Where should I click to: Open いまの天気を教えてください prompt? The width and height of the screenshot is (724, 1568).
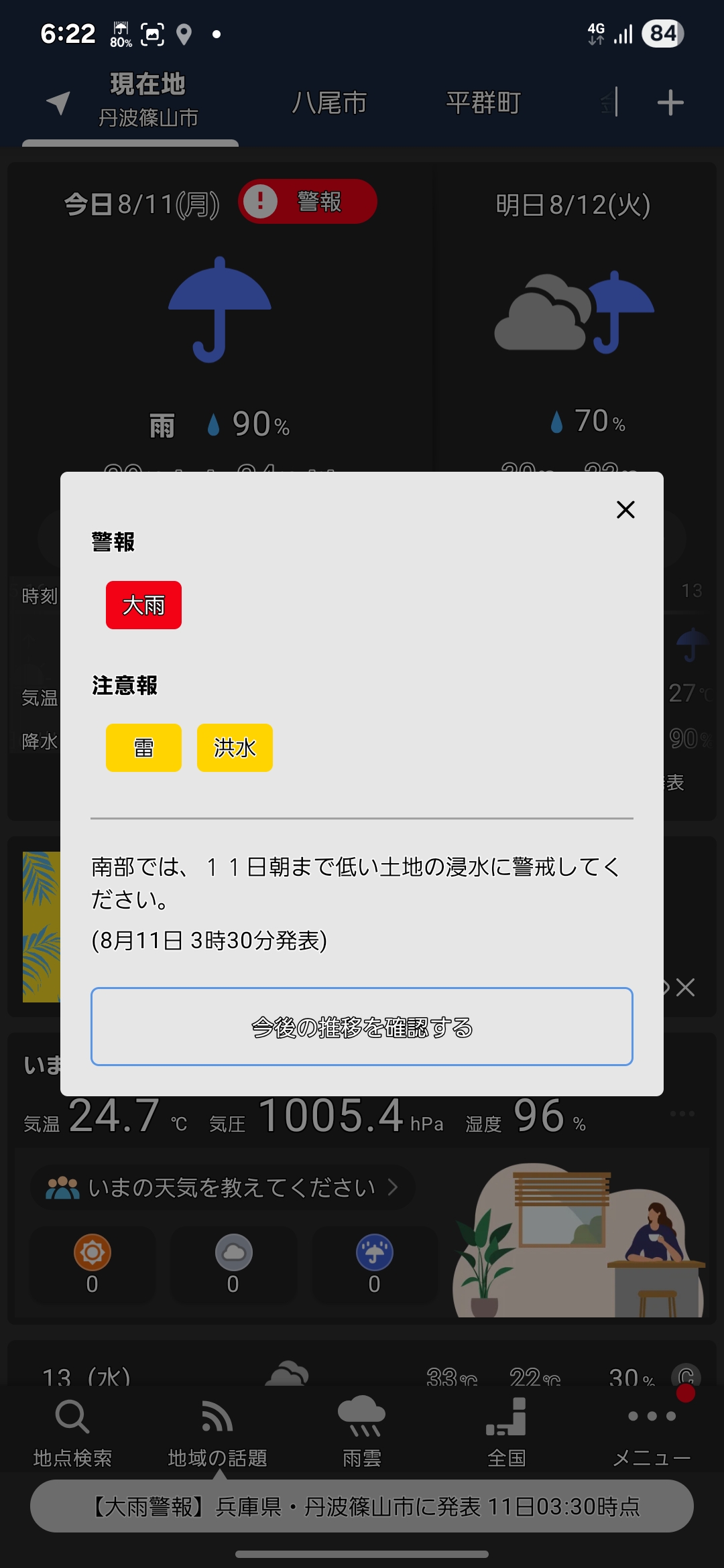tap(223, 1187)
